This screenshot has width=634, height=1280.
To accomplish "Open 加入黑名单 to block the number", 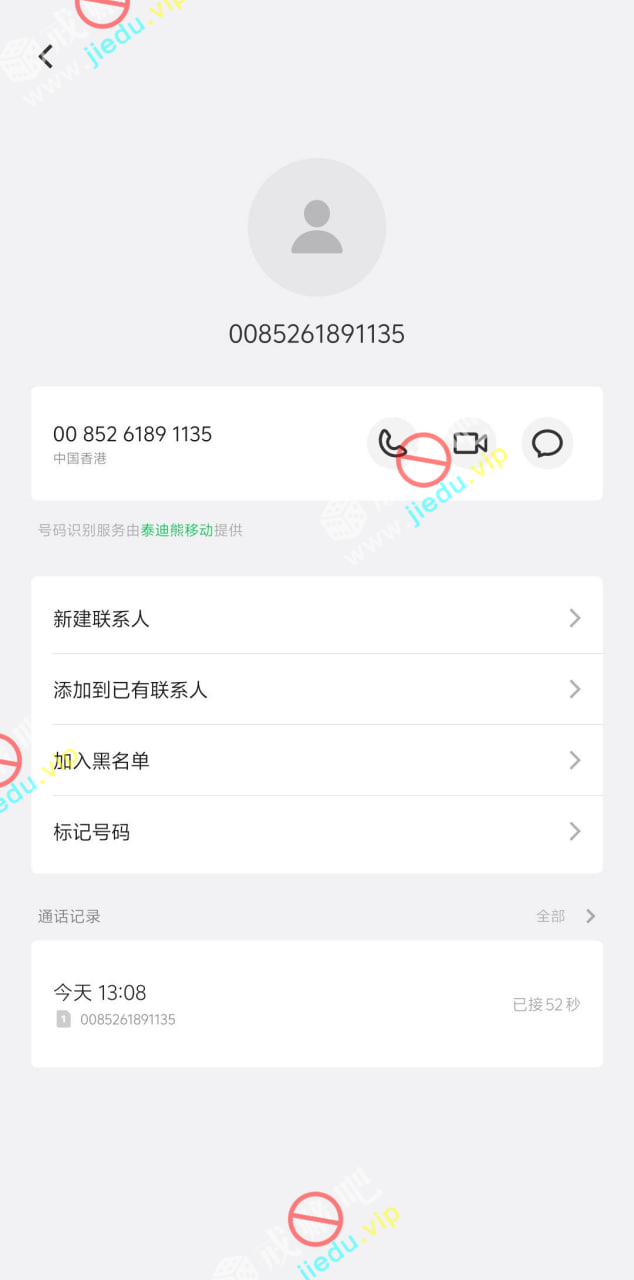I will tap(316, 761).
